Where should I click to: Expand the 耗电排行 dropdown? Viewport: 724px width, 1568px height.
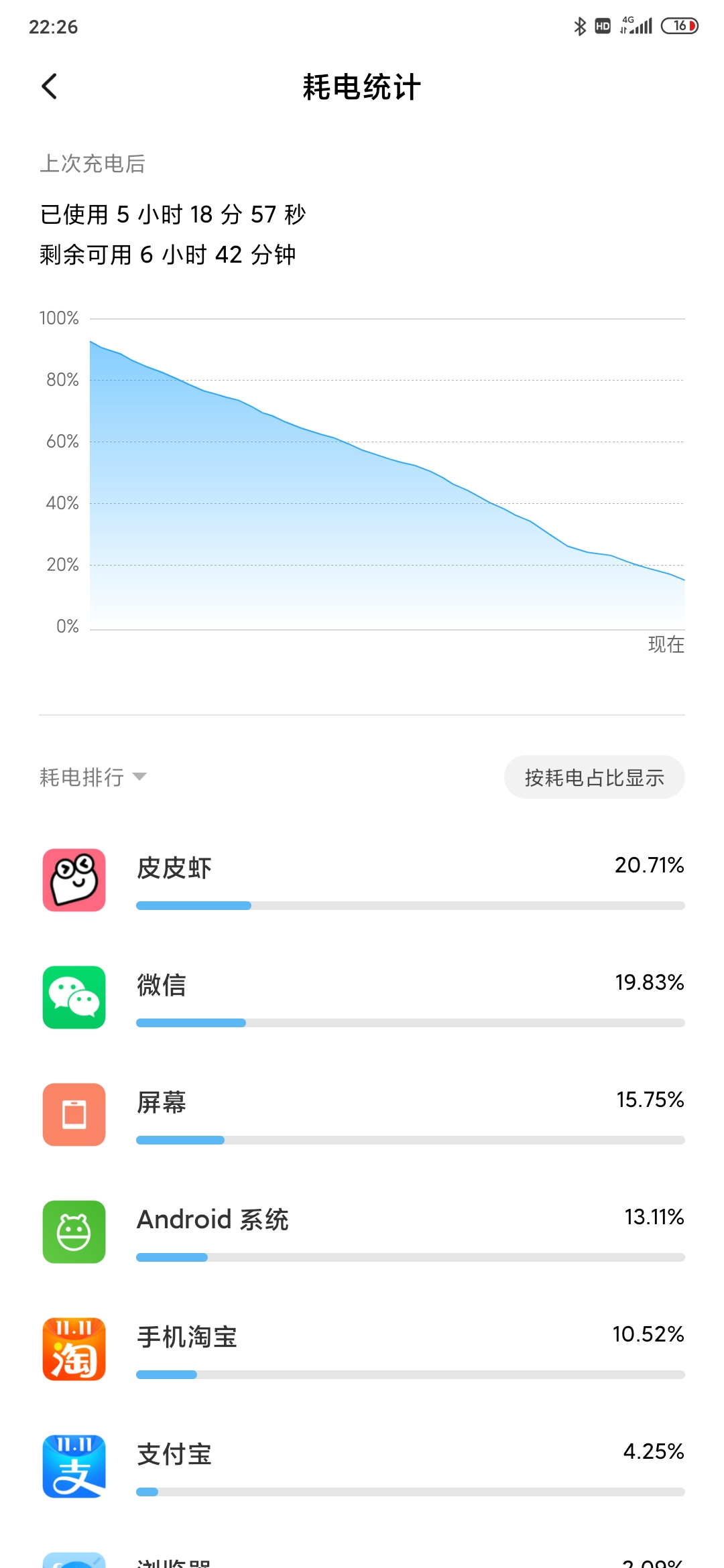point(93,777)
